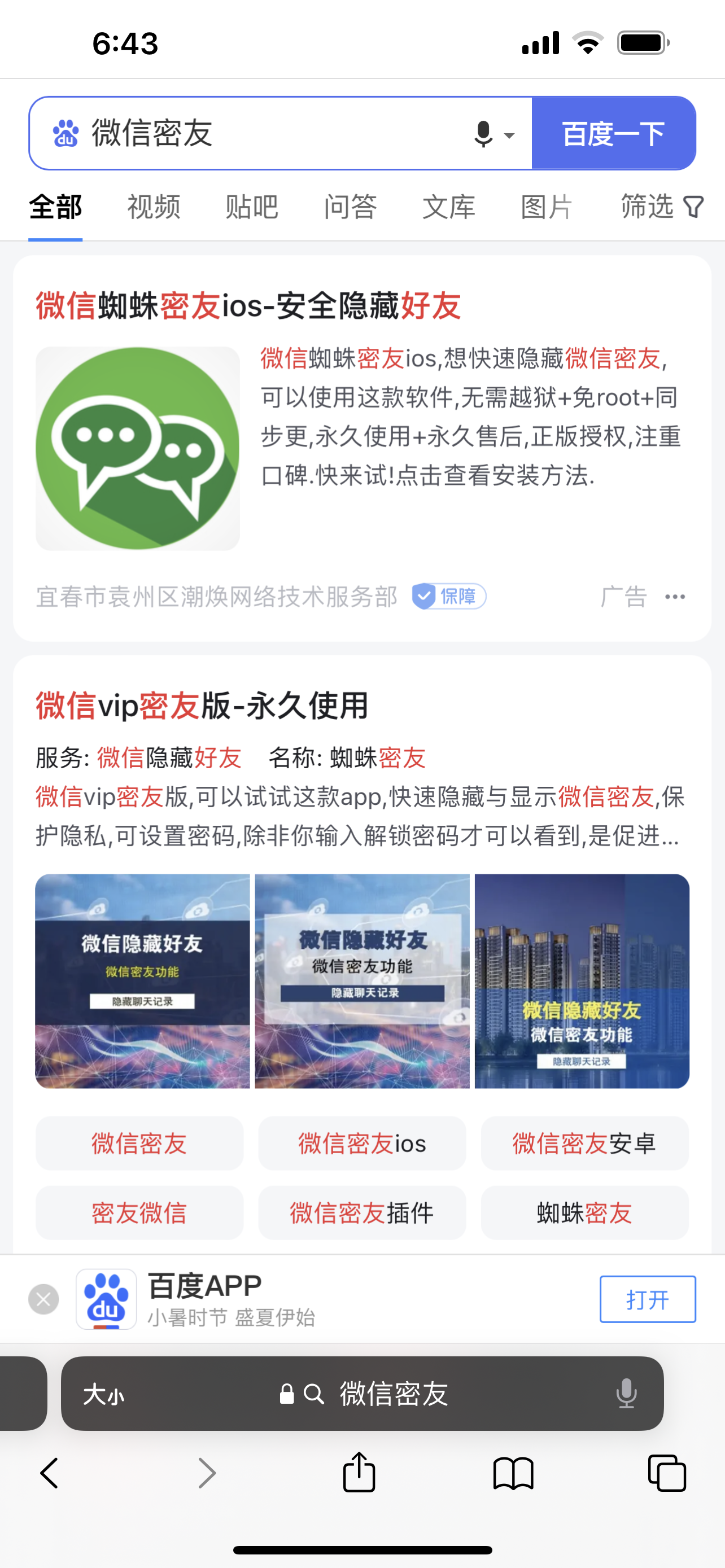
Task: Switch to the 文库 tab
Action: [x=449, y=207]
